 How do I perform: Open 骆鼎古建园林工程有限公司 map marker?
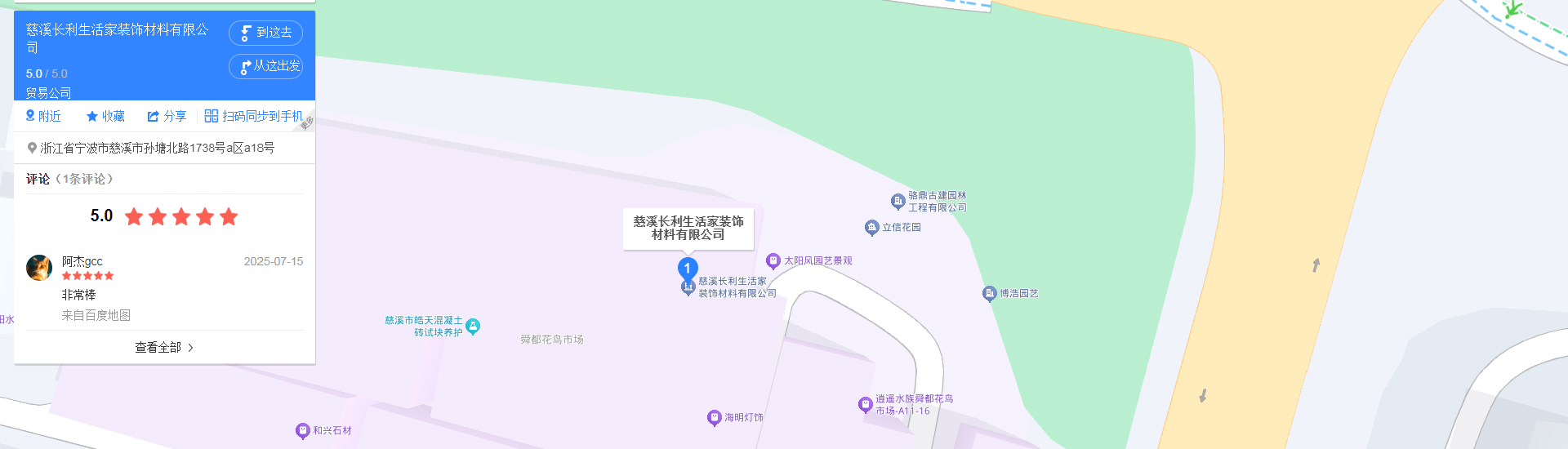pyautogui.click(x=898, y=201)
